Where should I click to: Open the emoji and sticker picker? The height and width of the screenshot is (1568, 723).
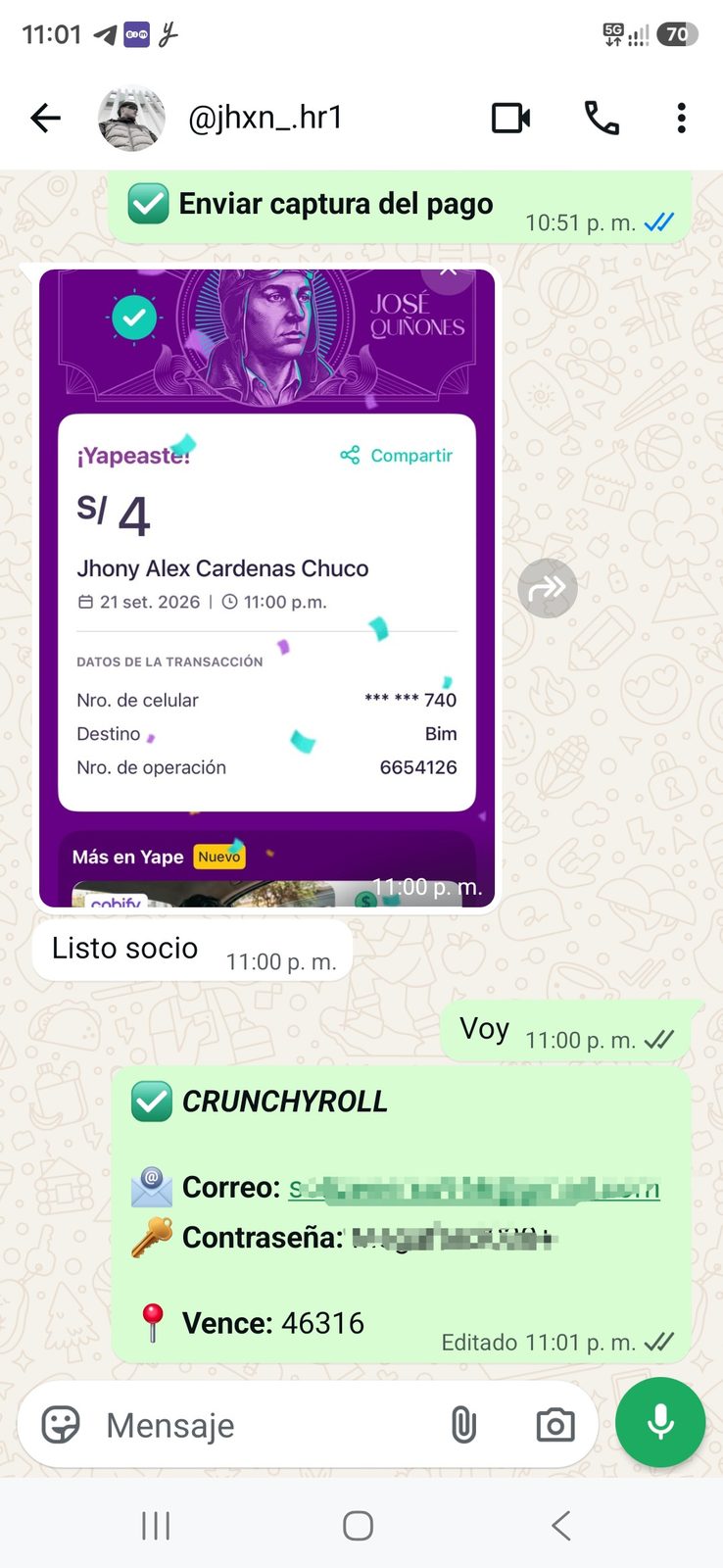[60, 1425]
